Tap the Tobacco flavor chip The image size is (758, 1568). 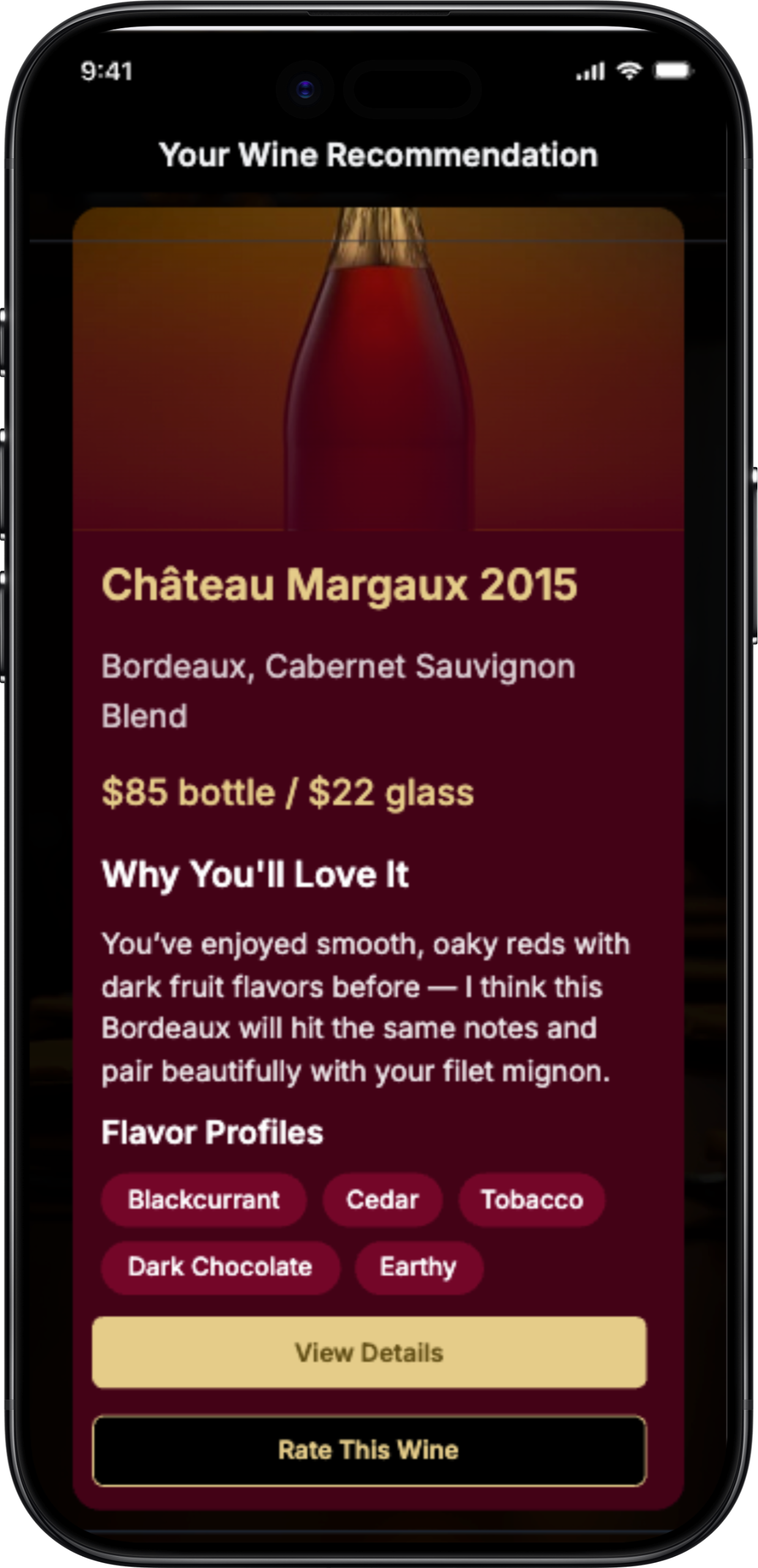click(531, 1199)
